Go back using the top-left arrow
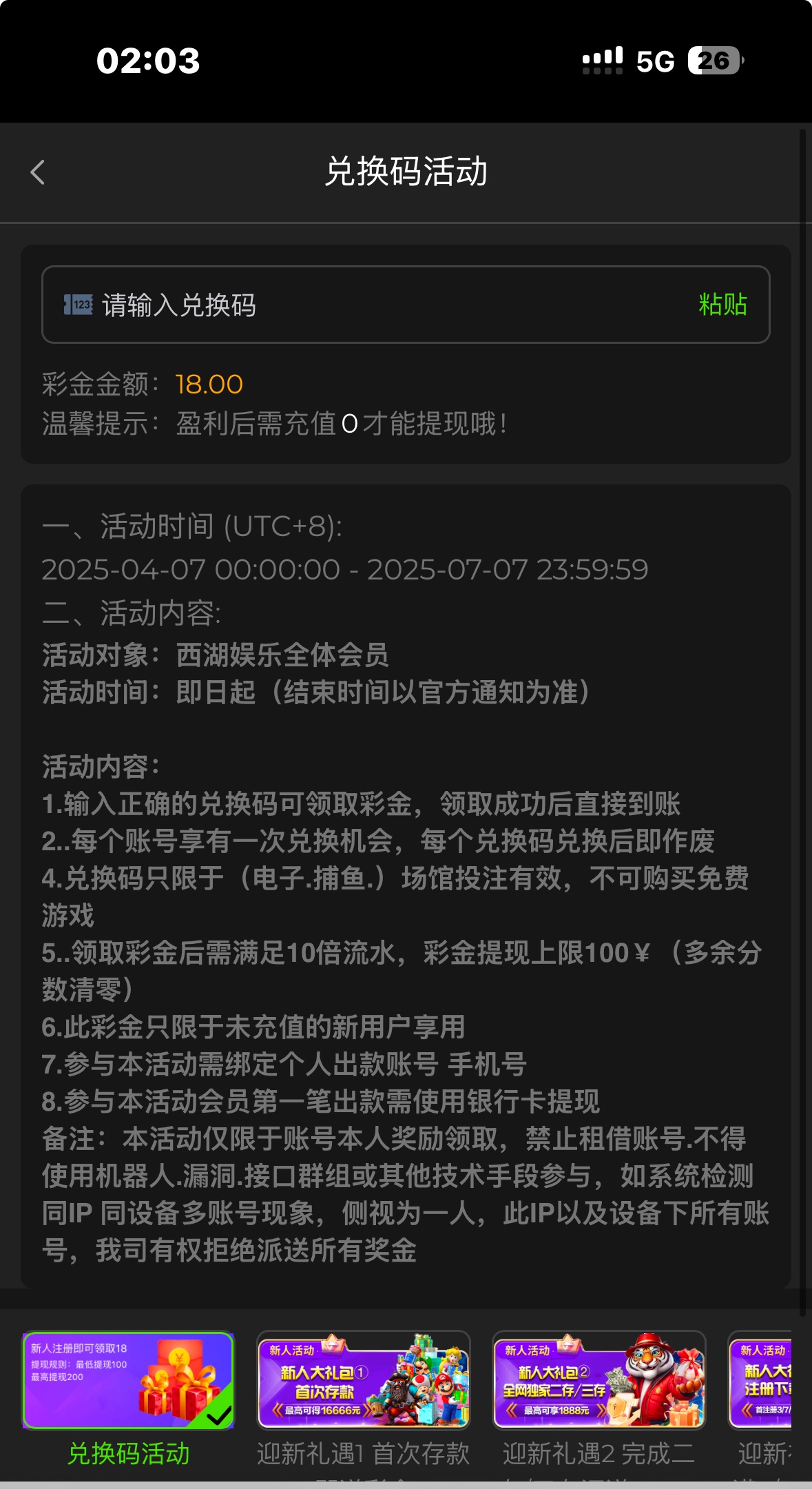The height and width of the screenshot is (1489, 812). click(38, 172)
